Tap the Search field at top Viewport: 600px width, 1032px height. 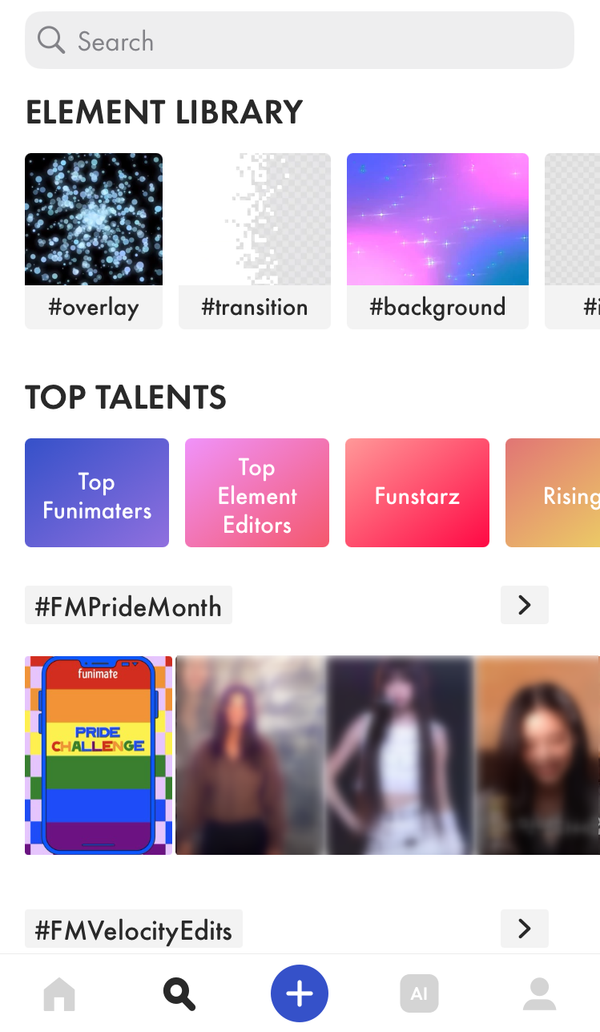tap(299, 40)
